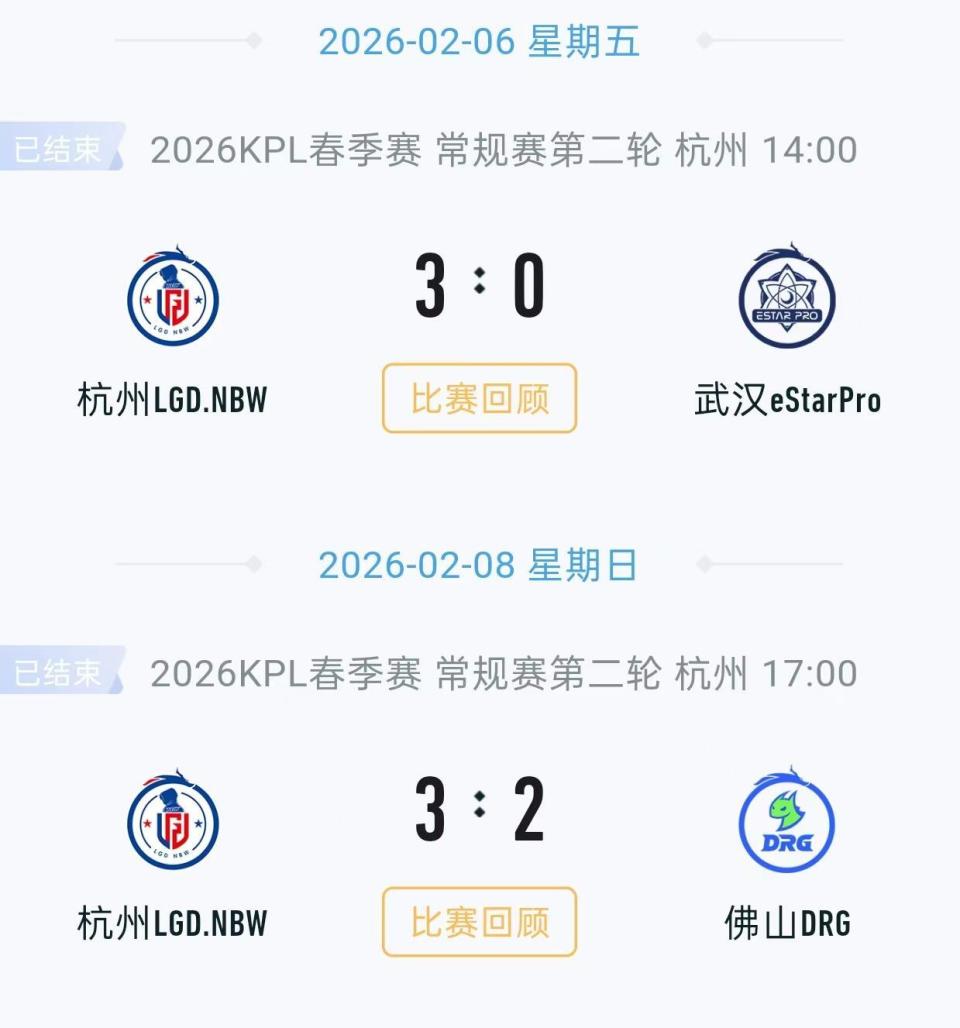Click the 杭州LGD.NBW team logo in the first match
Screen dimensions: 960x1028
tap(171, 296)
